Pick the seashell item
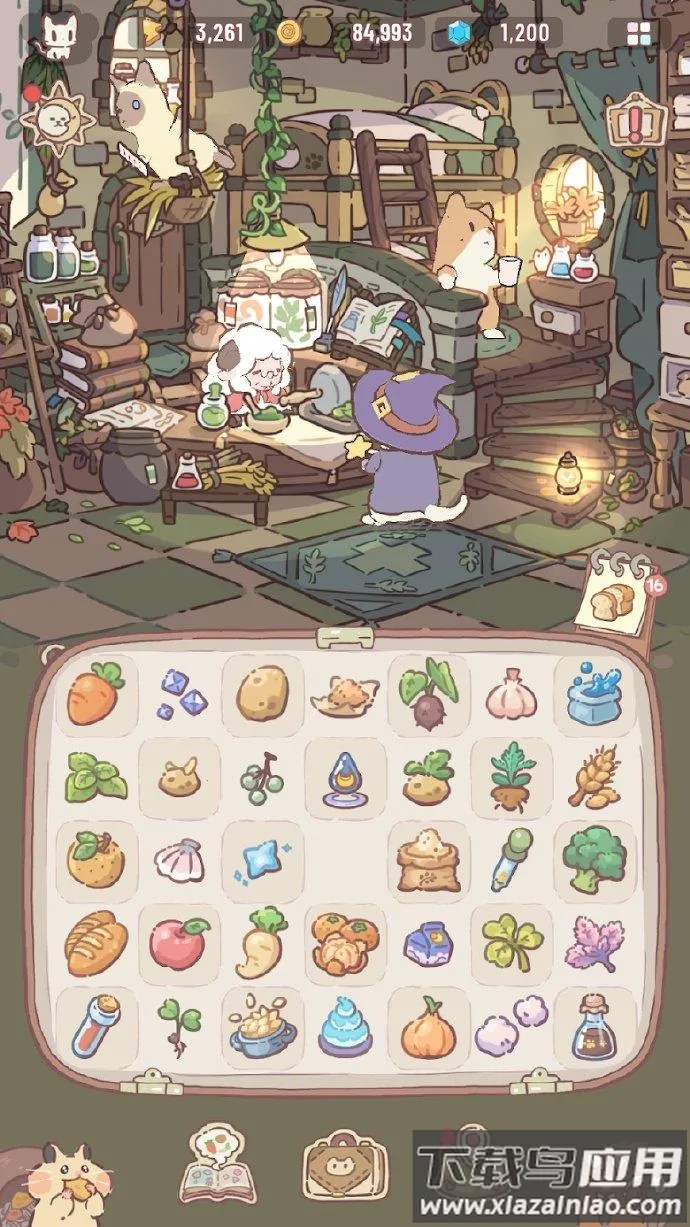690x1227 pixels. (x=179, y=859)
